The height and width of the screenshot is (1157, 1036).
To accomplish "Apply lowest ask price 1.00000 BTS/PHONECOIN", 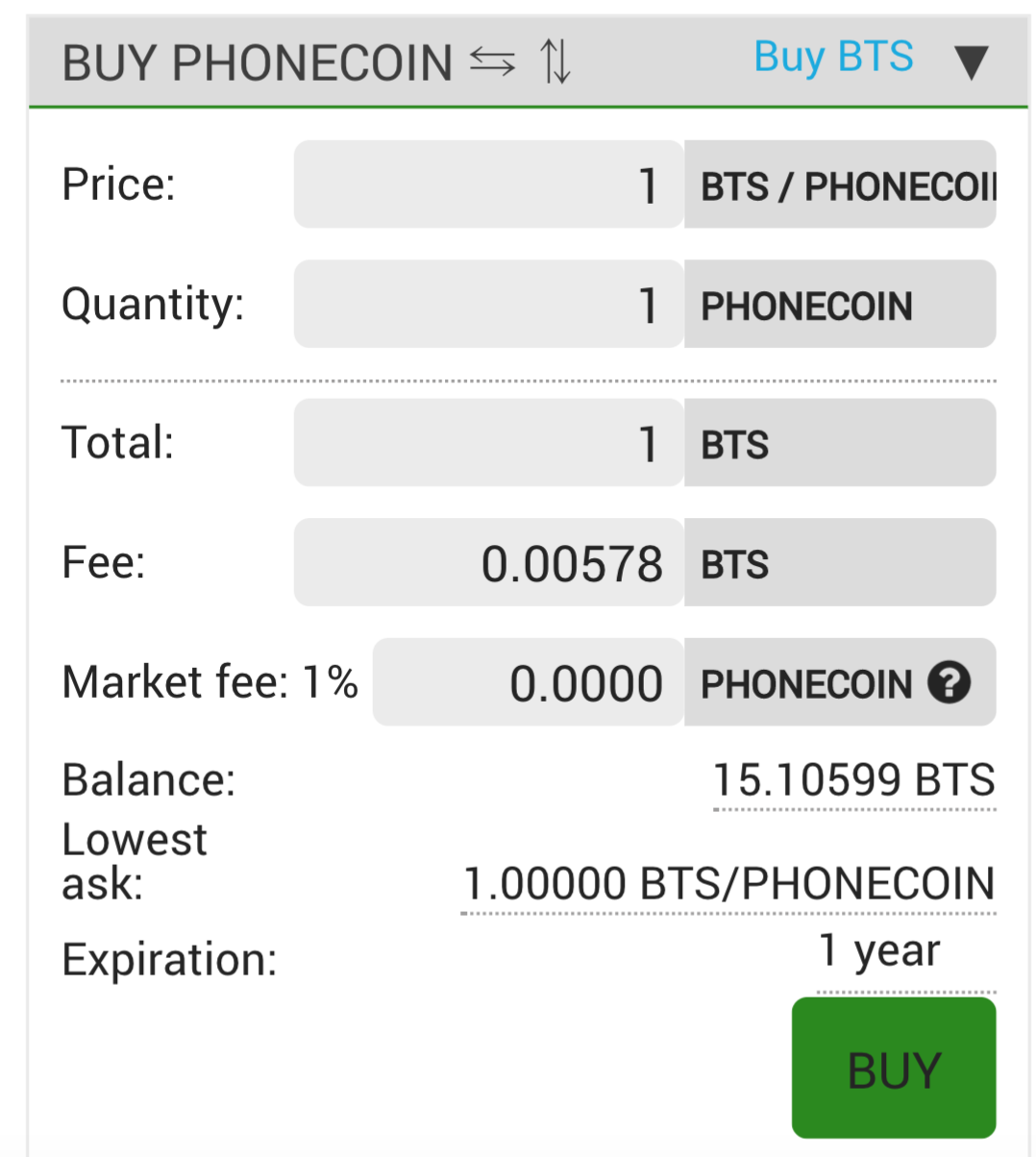I will coord(728,884).
